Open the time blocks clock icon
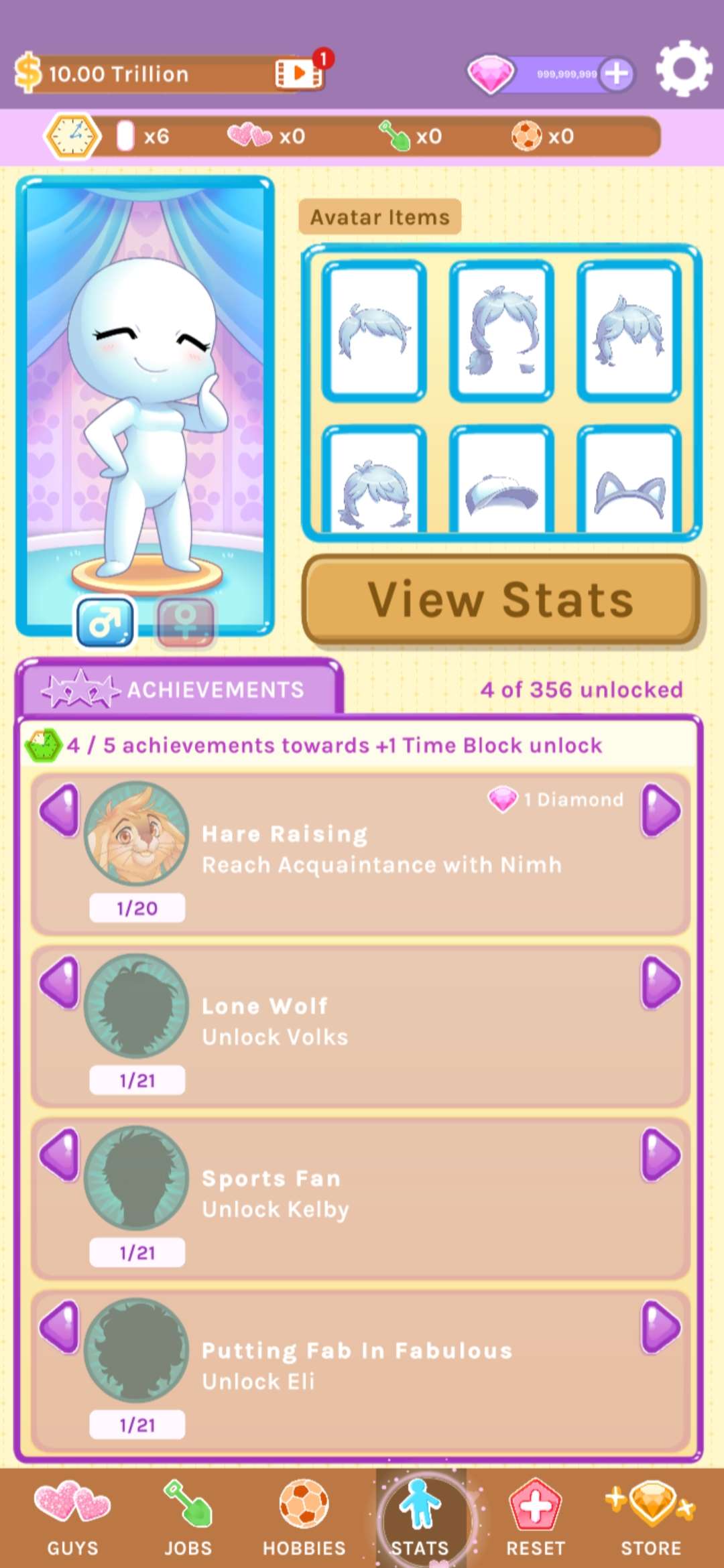The image size is (724, 1568). pos(72,136)
